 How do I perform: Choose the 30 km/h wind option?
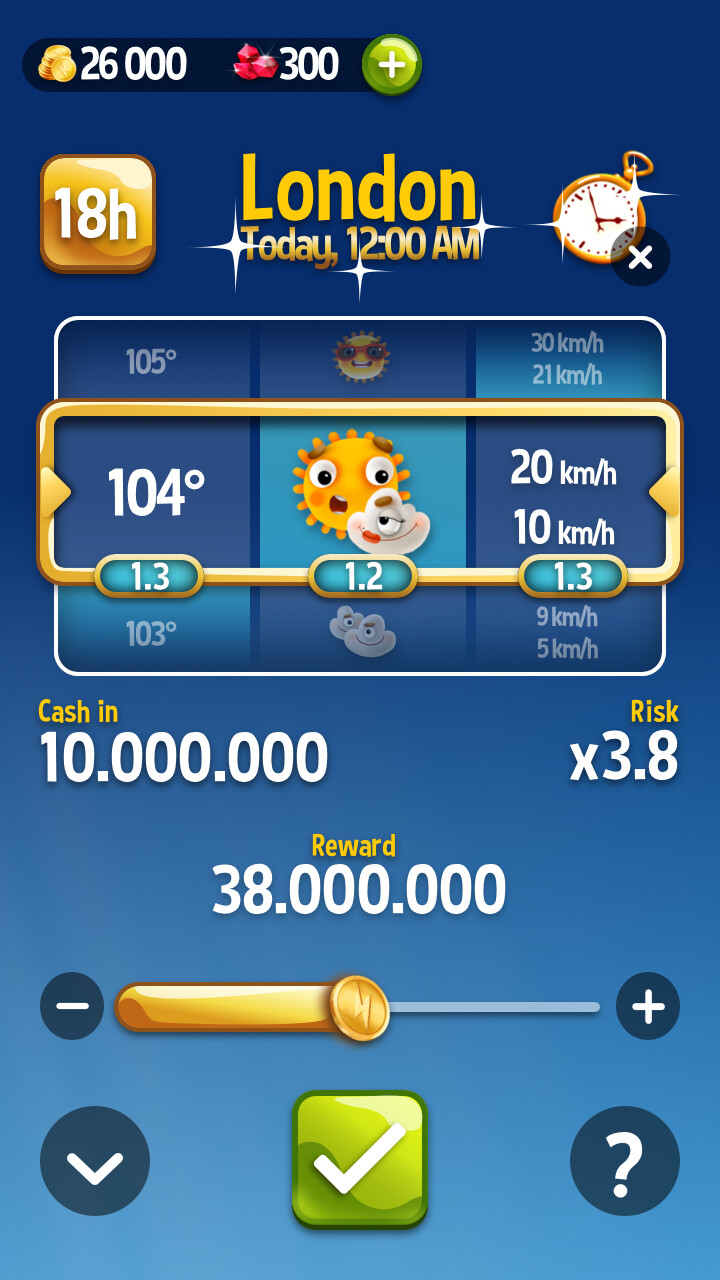pyautogui.click(x=567, y=359)
